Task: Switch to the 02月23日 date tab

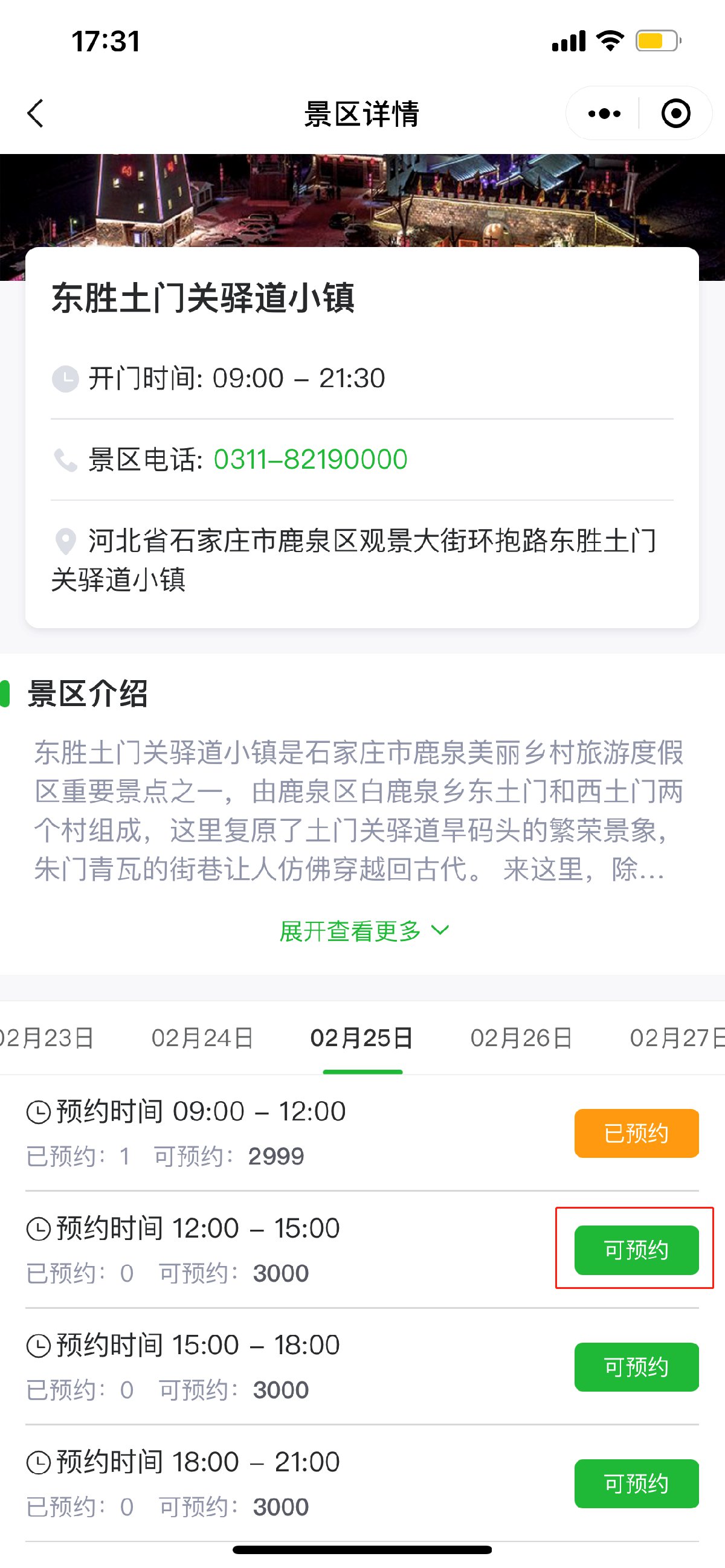Action: [x=48, y=1038]
